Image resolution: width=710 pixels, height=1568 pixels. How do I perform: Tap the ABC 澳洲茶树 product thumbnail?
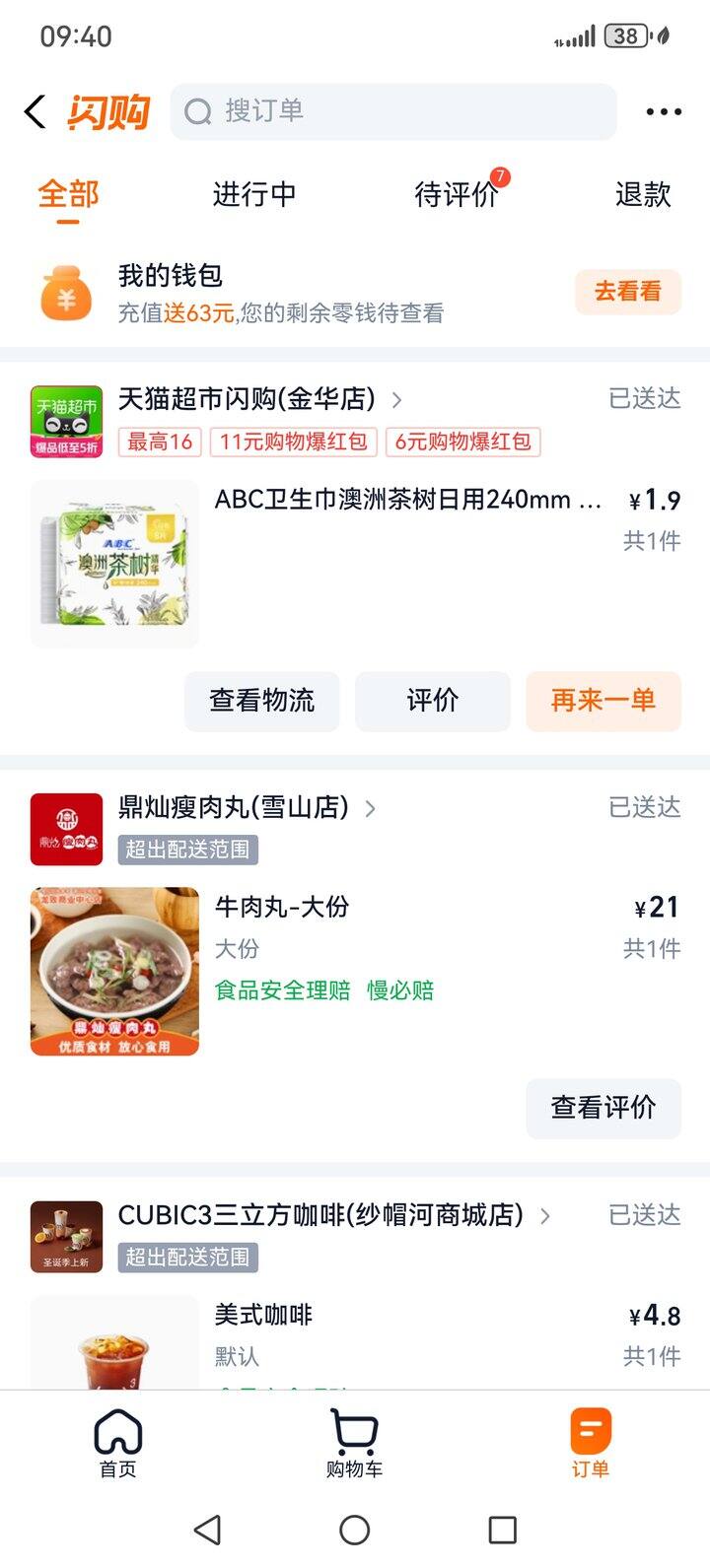tap(113, 564)
